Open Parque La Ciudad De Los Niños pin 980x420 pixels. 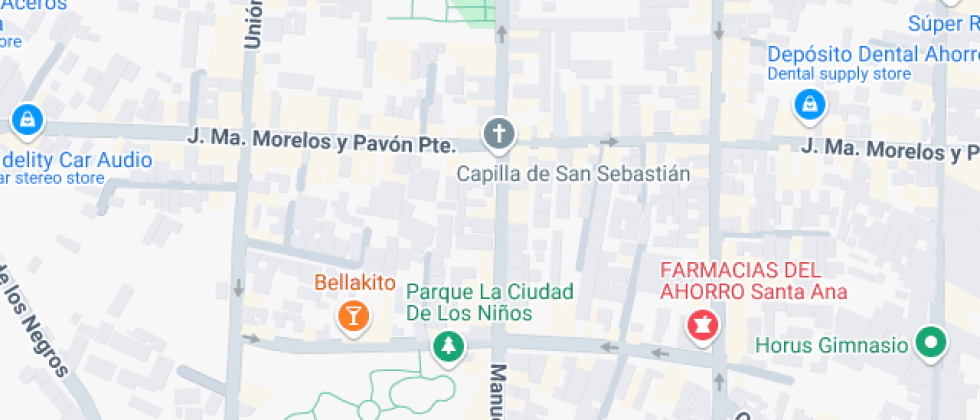[449, 346]
